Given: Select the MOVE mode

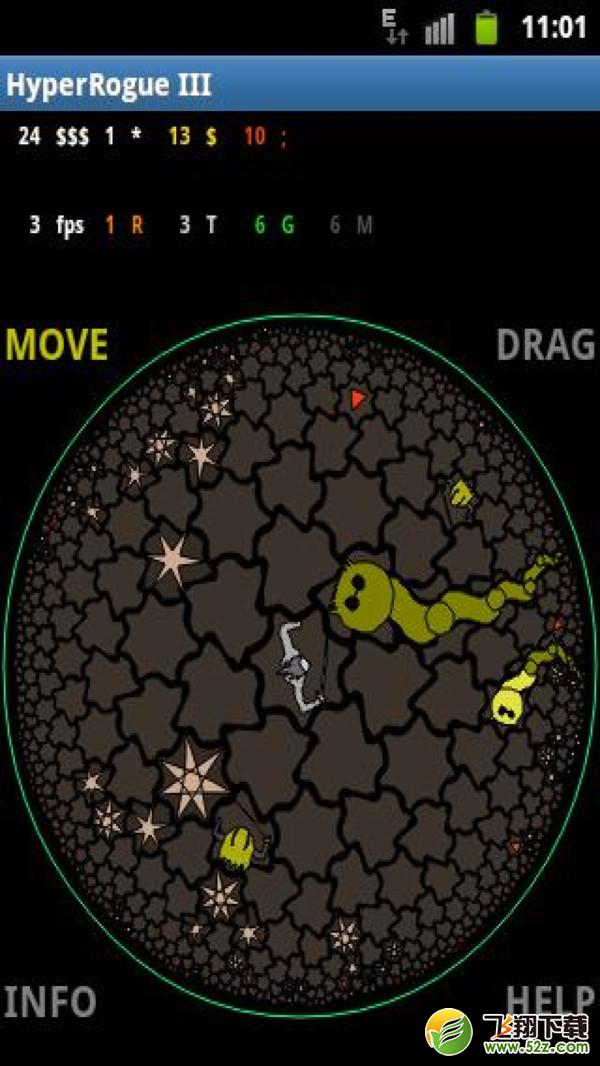Looking at the screenshot, I should click(x=56, y=345).
